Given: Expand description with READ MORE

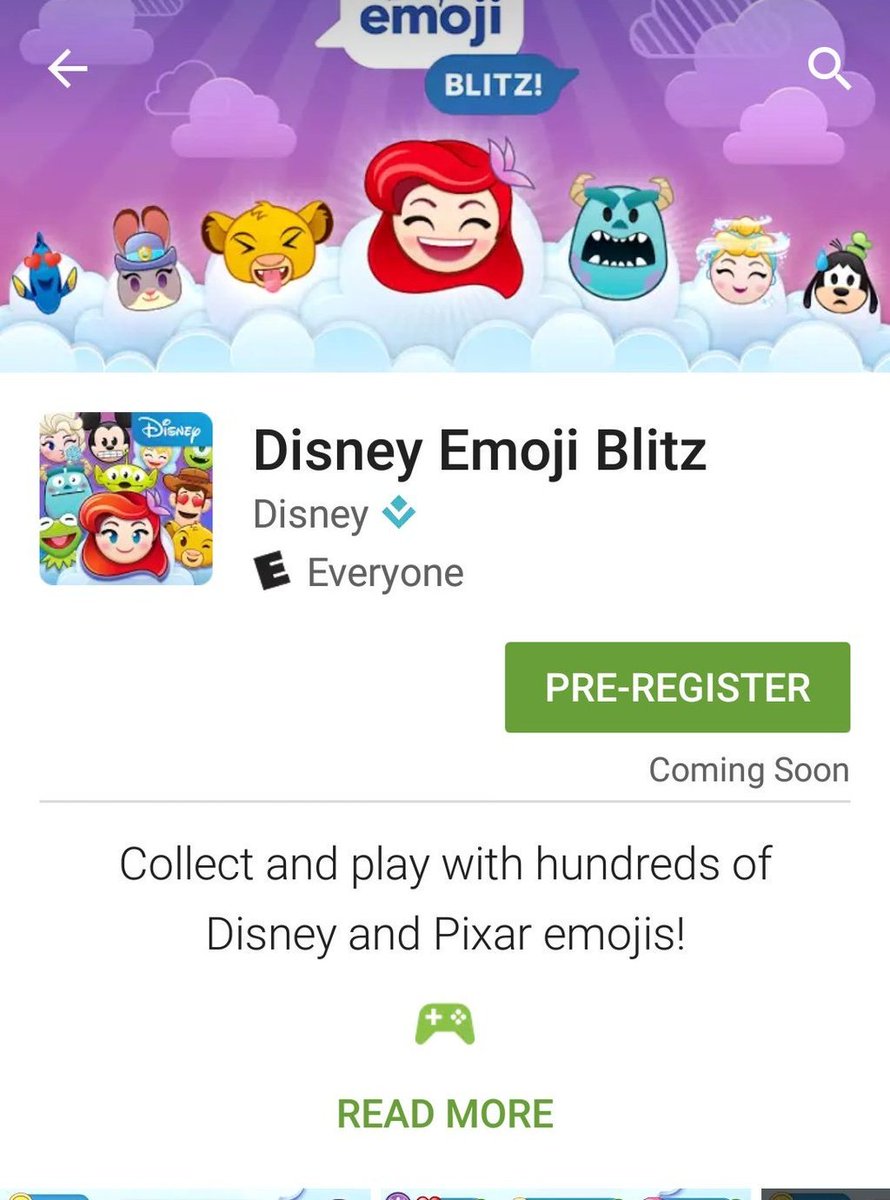Looking at the screenshot, I should coord(445,1113).
